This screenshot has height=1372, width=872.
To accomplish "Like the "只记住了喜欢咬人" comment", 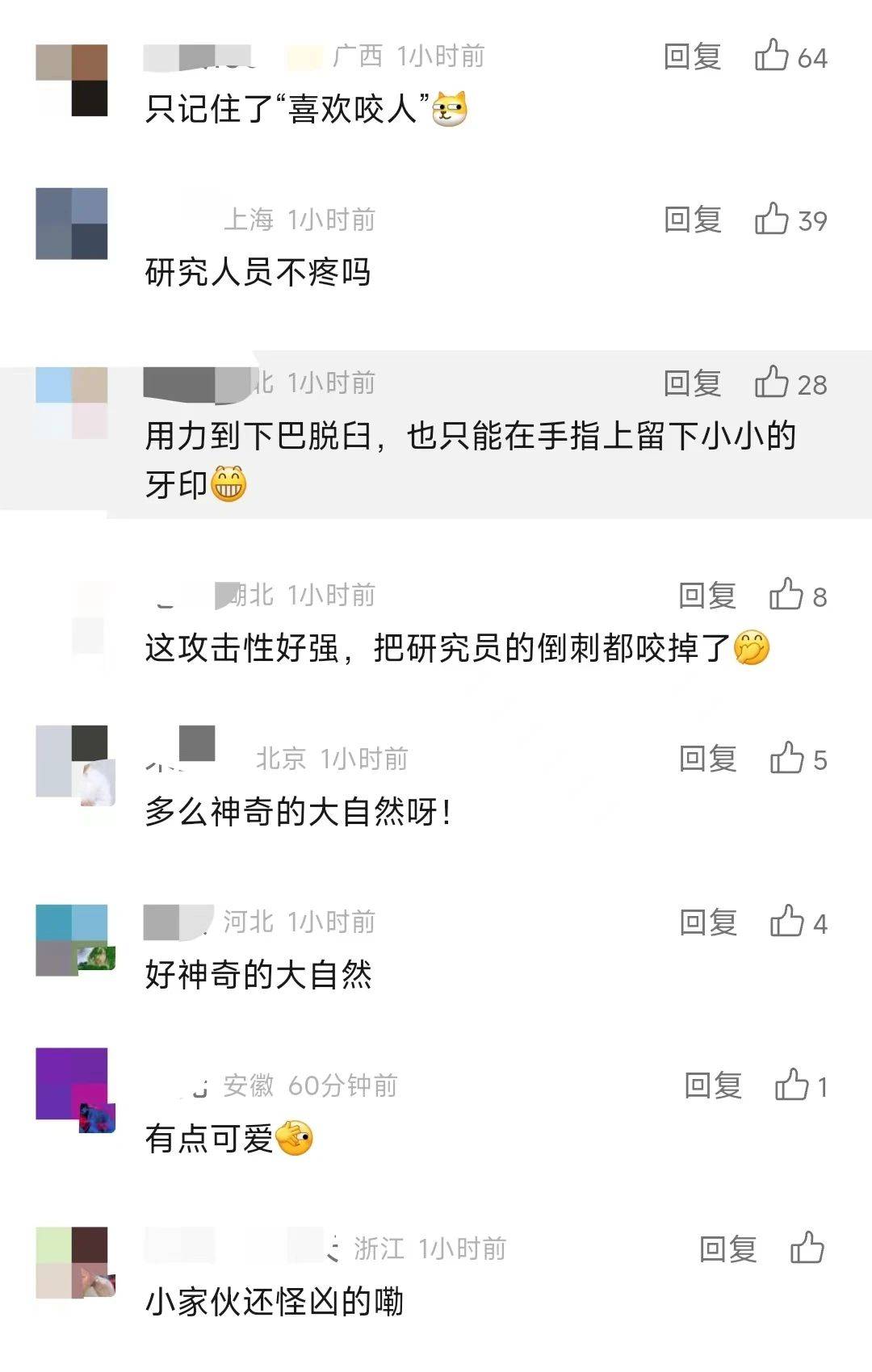I will (772, 56).
